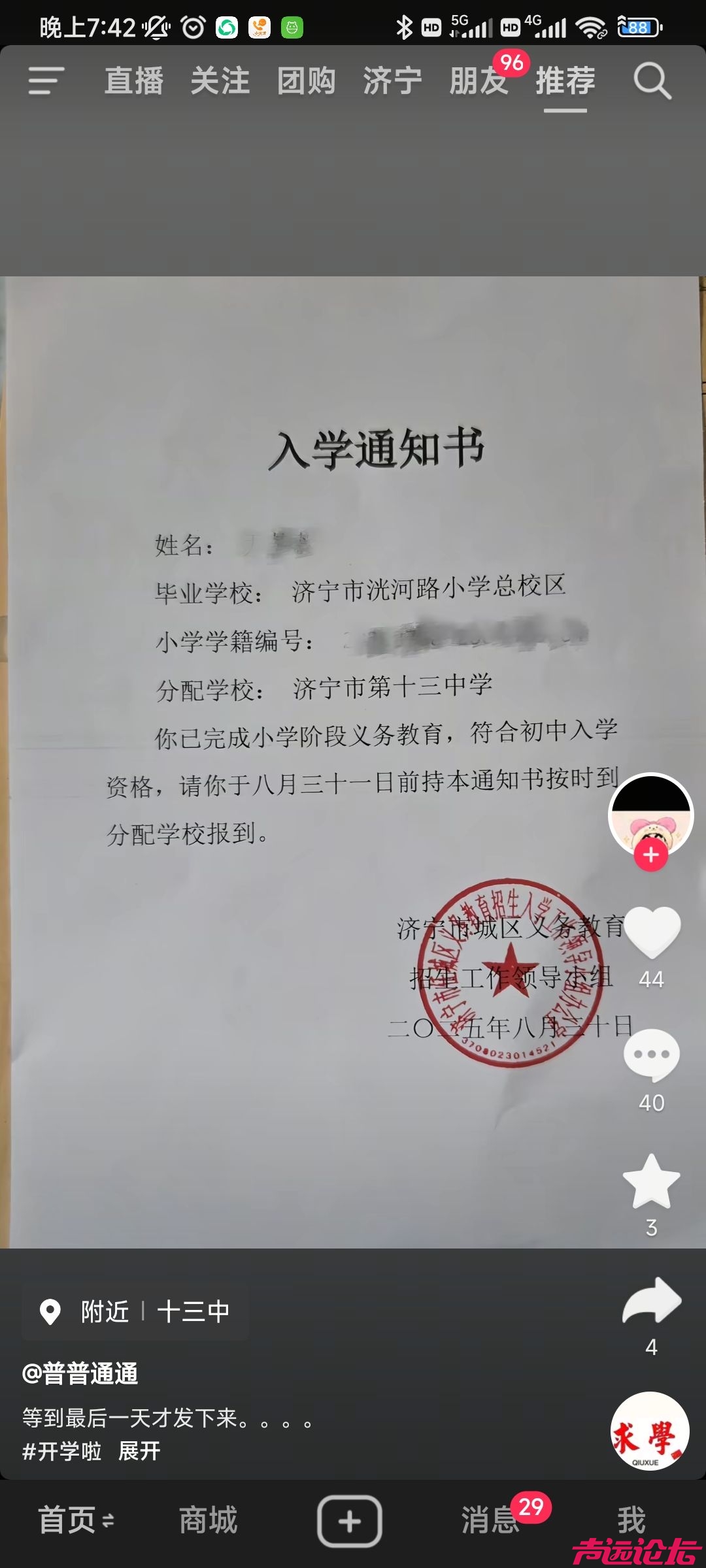Open the @普普通通 profile
The height and width of the screenshot is (1568, 706).
(80, 1373)
